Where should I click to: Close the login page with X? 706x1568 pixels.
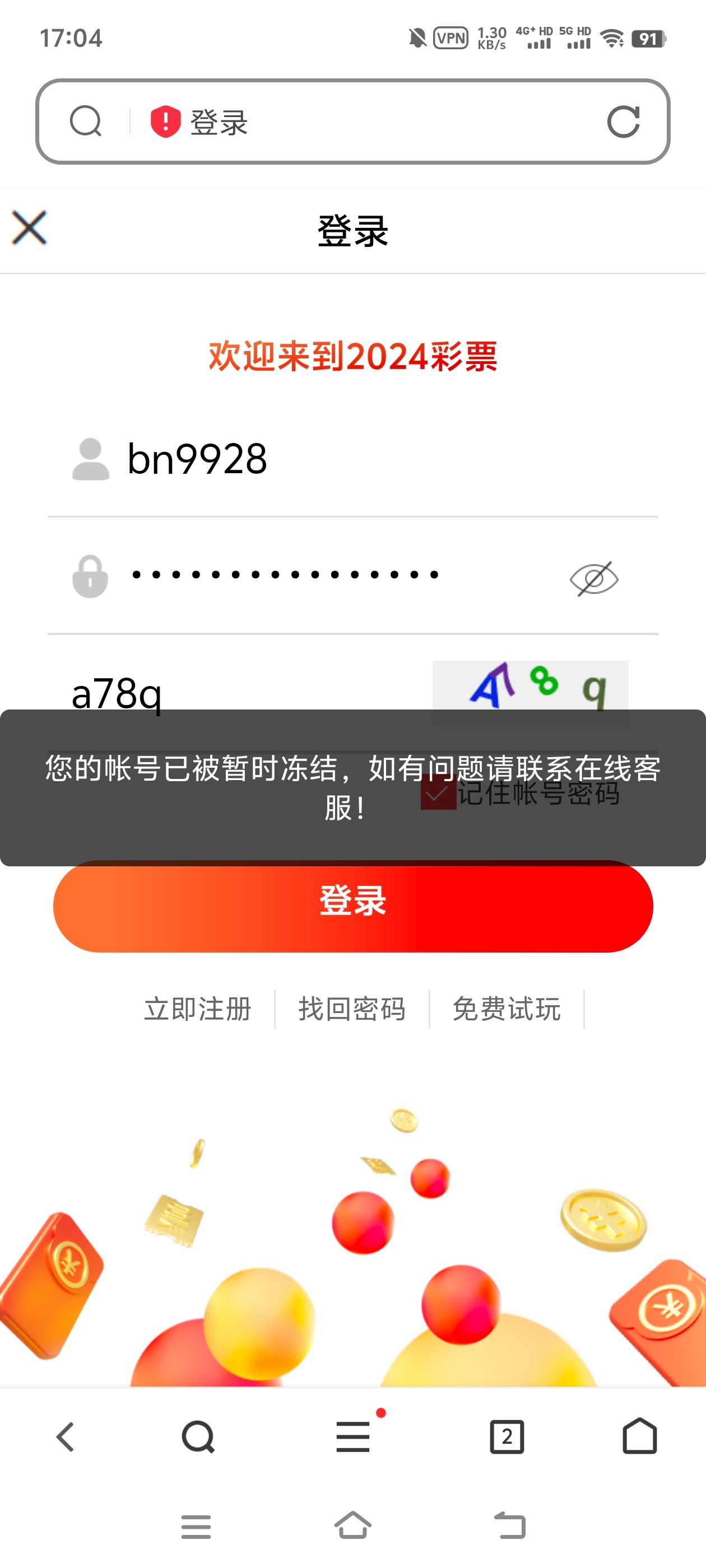pyautogui.click(x=29, y=228)
